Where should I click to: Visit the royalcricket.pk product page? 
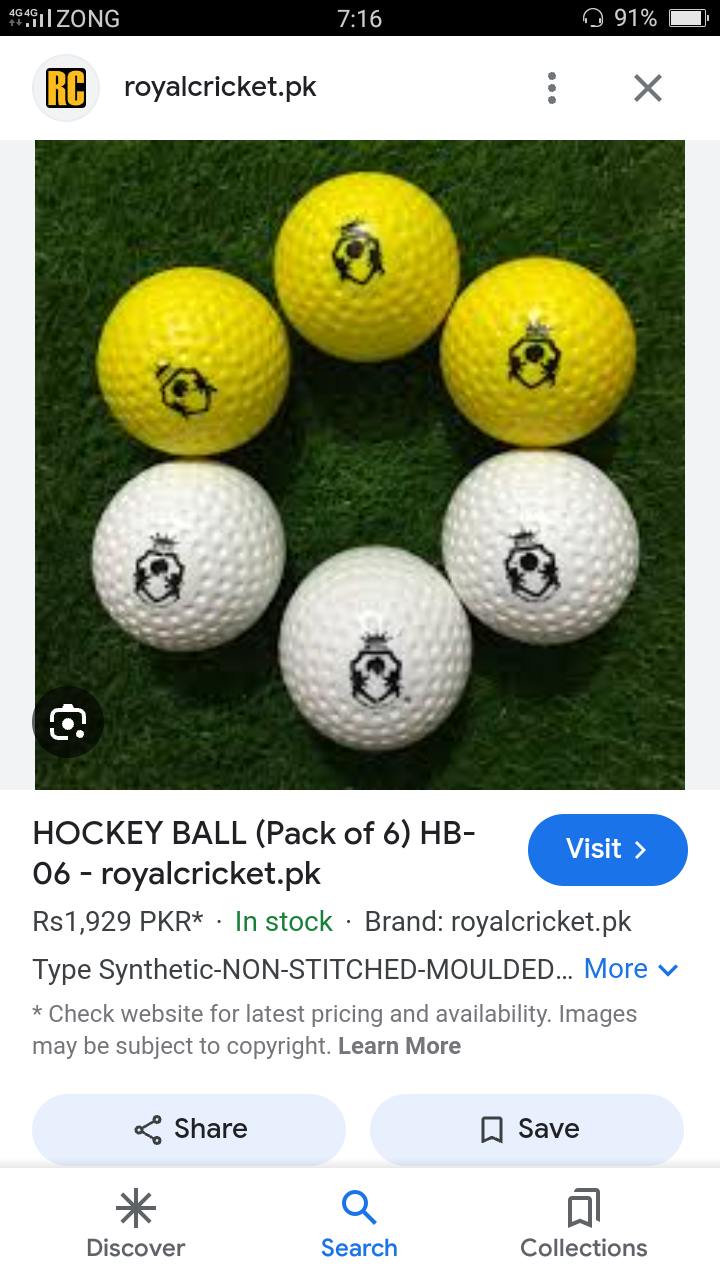607,849
